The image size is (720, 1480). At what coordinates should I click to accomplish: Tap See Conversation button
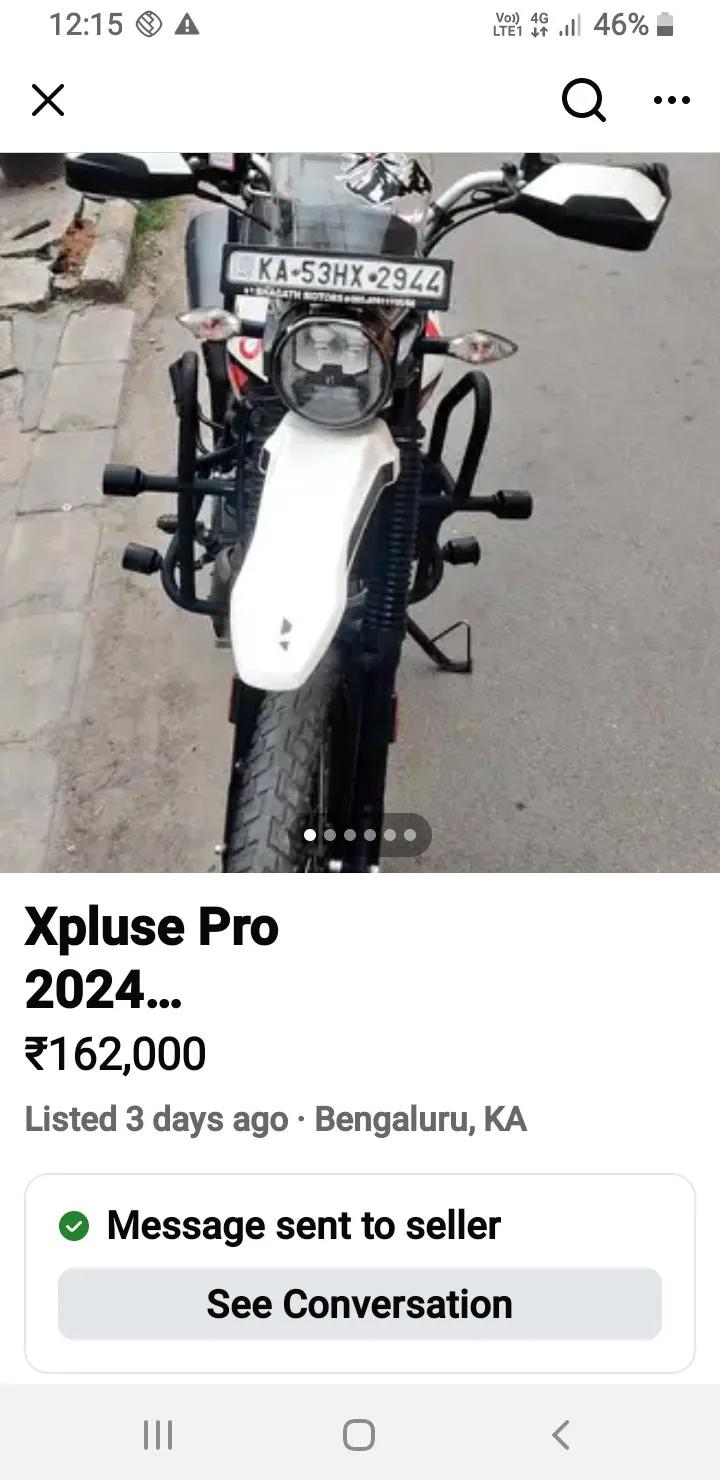[x=360, y=1304]
